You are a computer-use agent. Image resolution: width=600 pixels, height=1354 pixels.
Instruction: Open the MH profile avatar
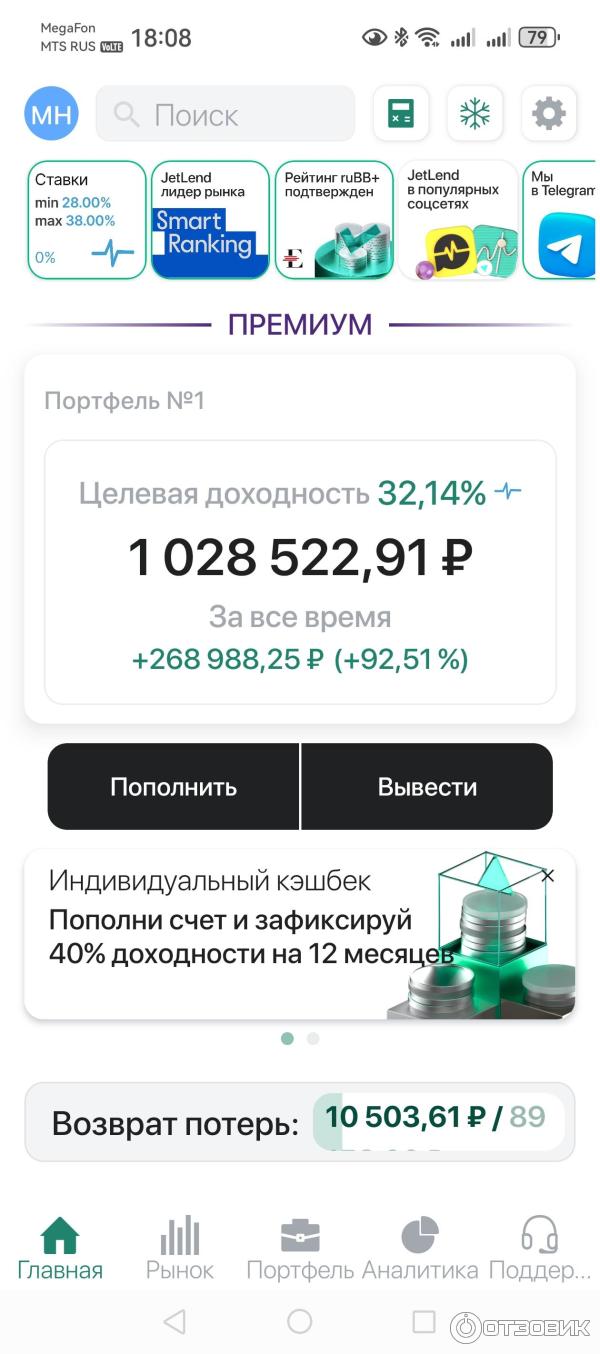click(51, 114)
